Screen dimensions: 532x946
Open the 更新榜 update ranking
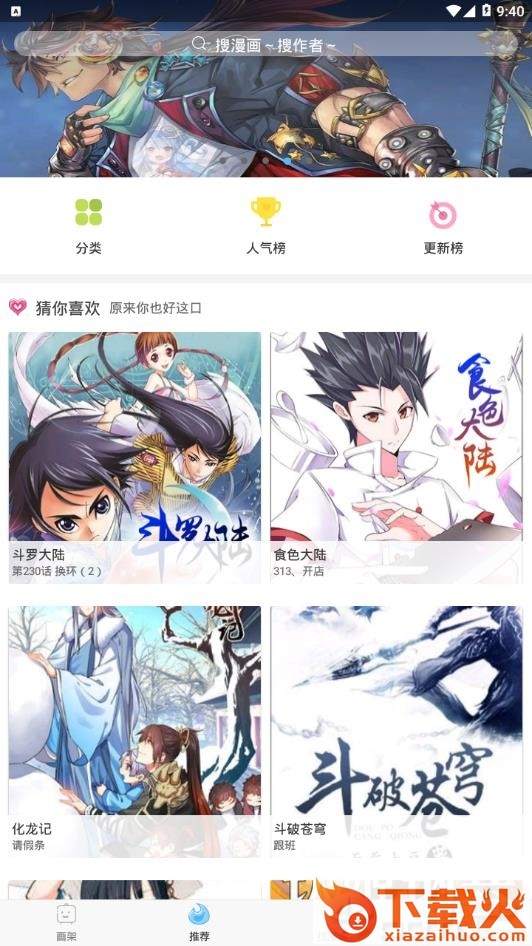point(443,227)
